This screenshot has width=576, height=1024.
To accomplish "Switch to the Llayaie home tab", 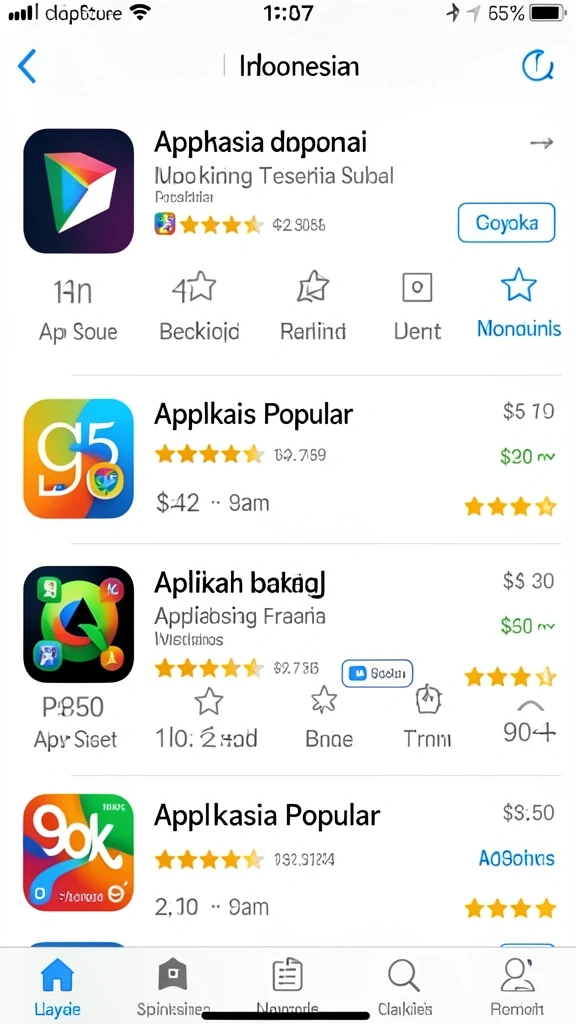I will click(x=57, y=985).
